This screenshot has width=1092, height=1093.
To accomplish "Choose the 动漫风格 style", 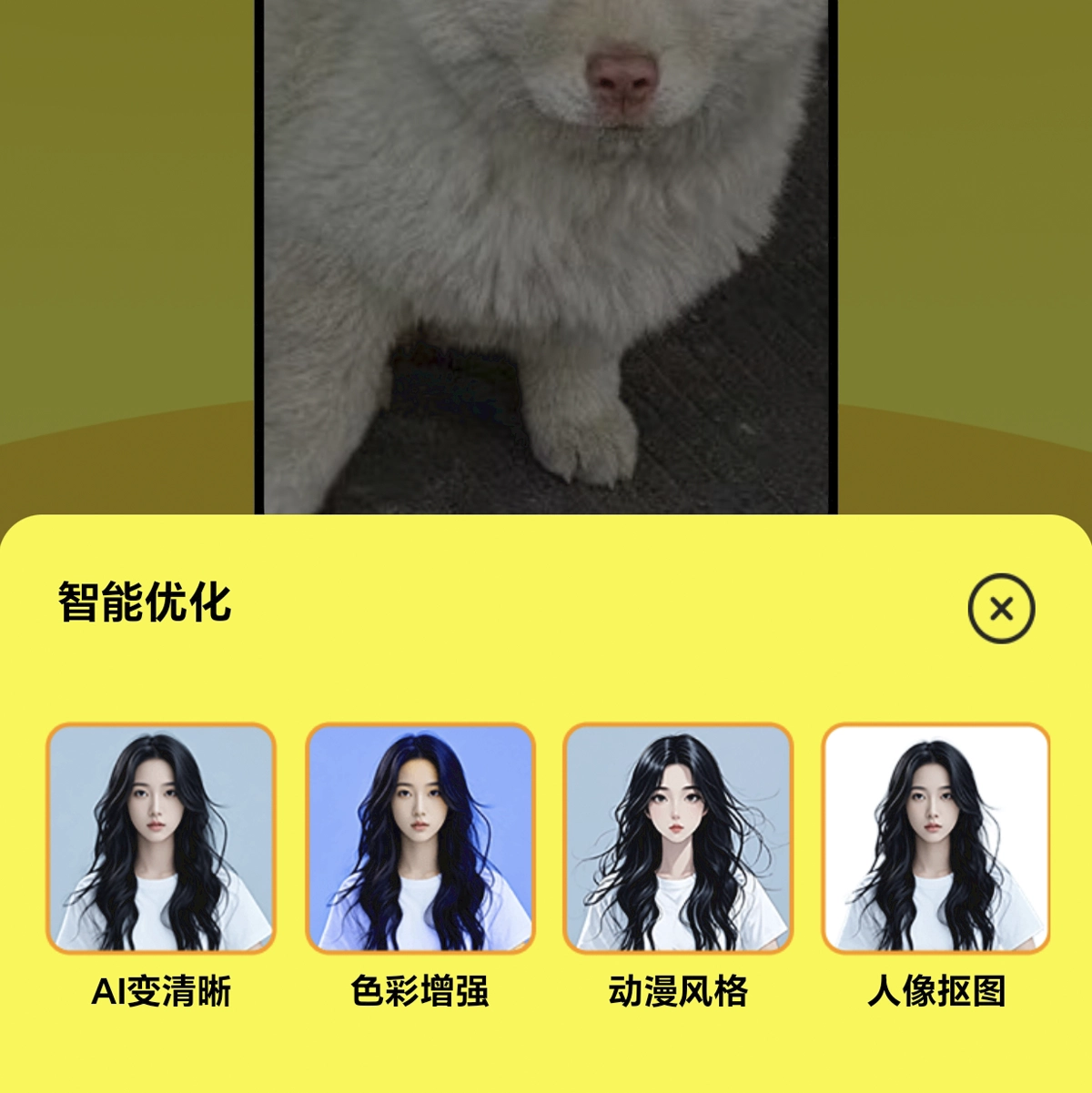I will click(x=678, y=838).
